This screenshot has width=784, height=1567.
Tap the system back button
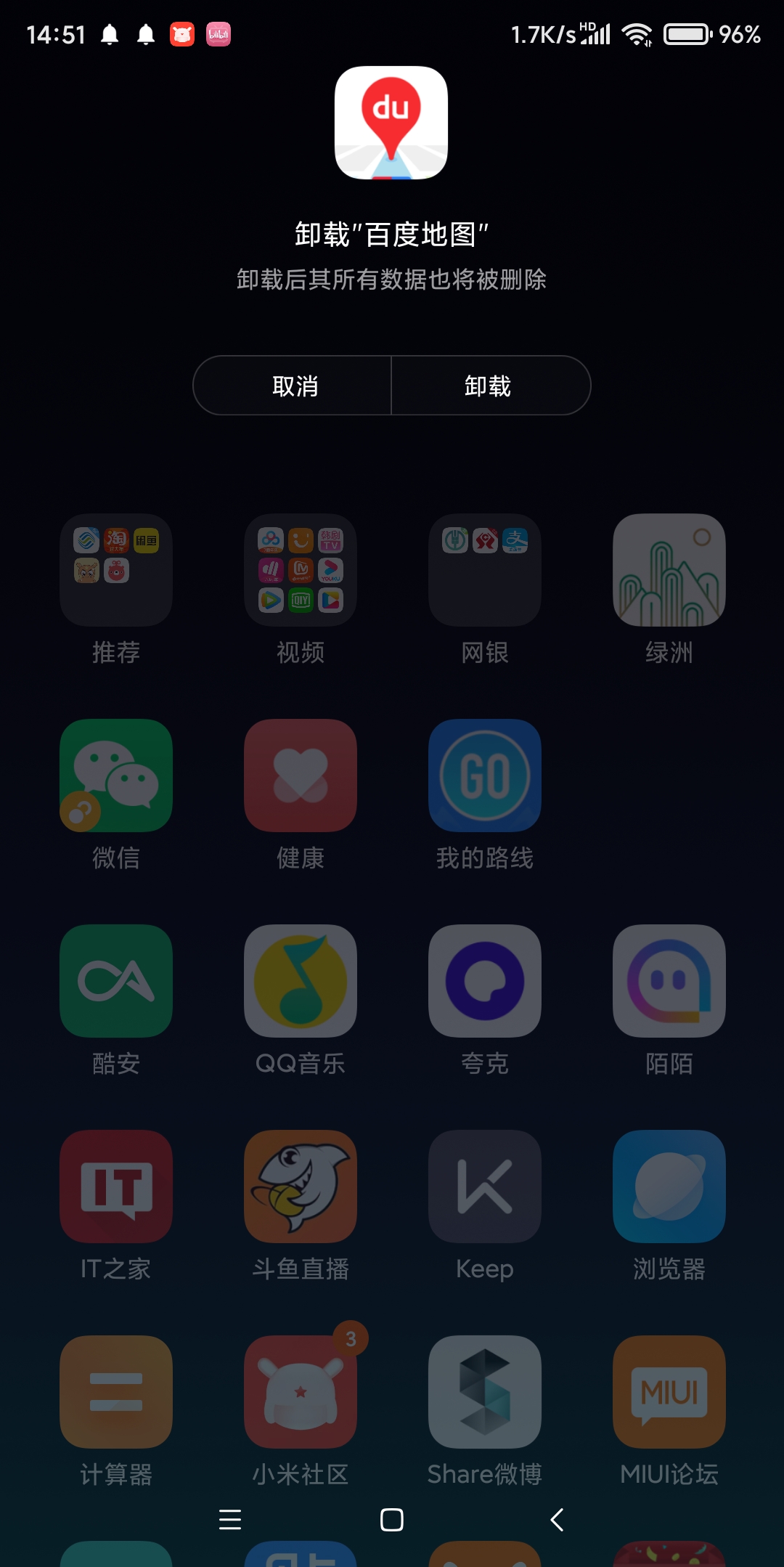pos(557,1520)
